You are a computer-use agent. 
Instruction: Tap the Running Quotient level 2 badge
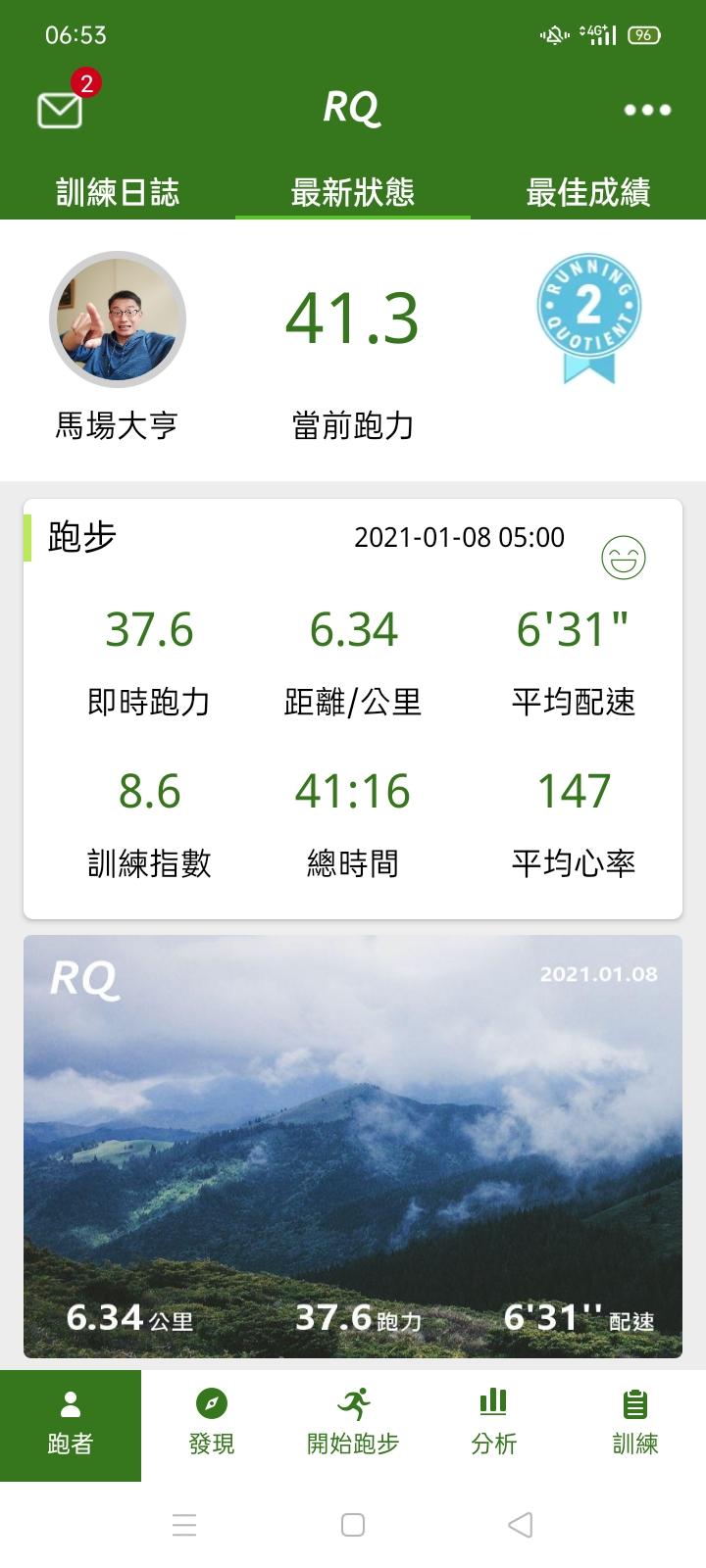coord(588,316)
